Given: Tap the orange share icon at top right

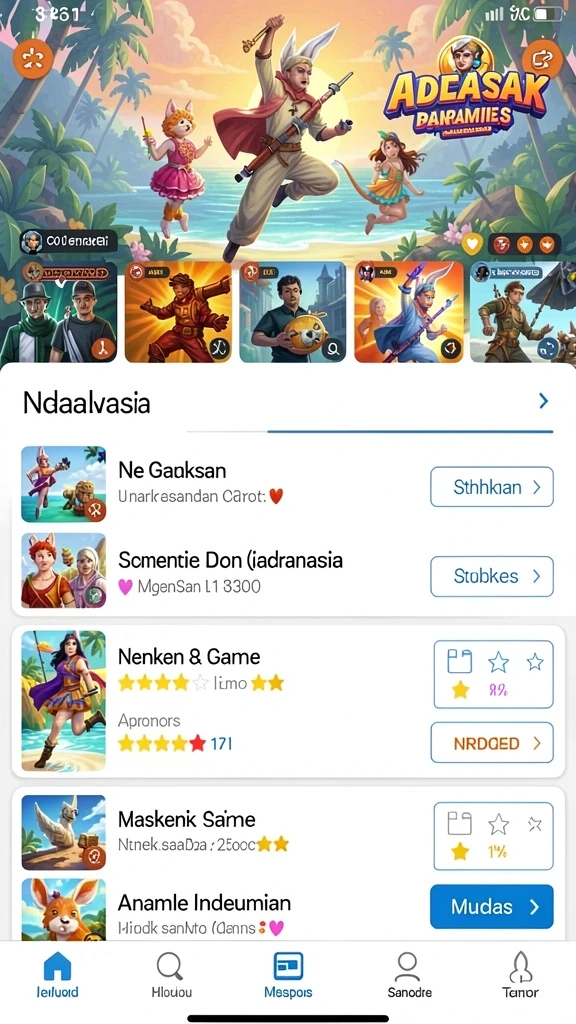Looking at the screenshot, I should click(542, 59).
